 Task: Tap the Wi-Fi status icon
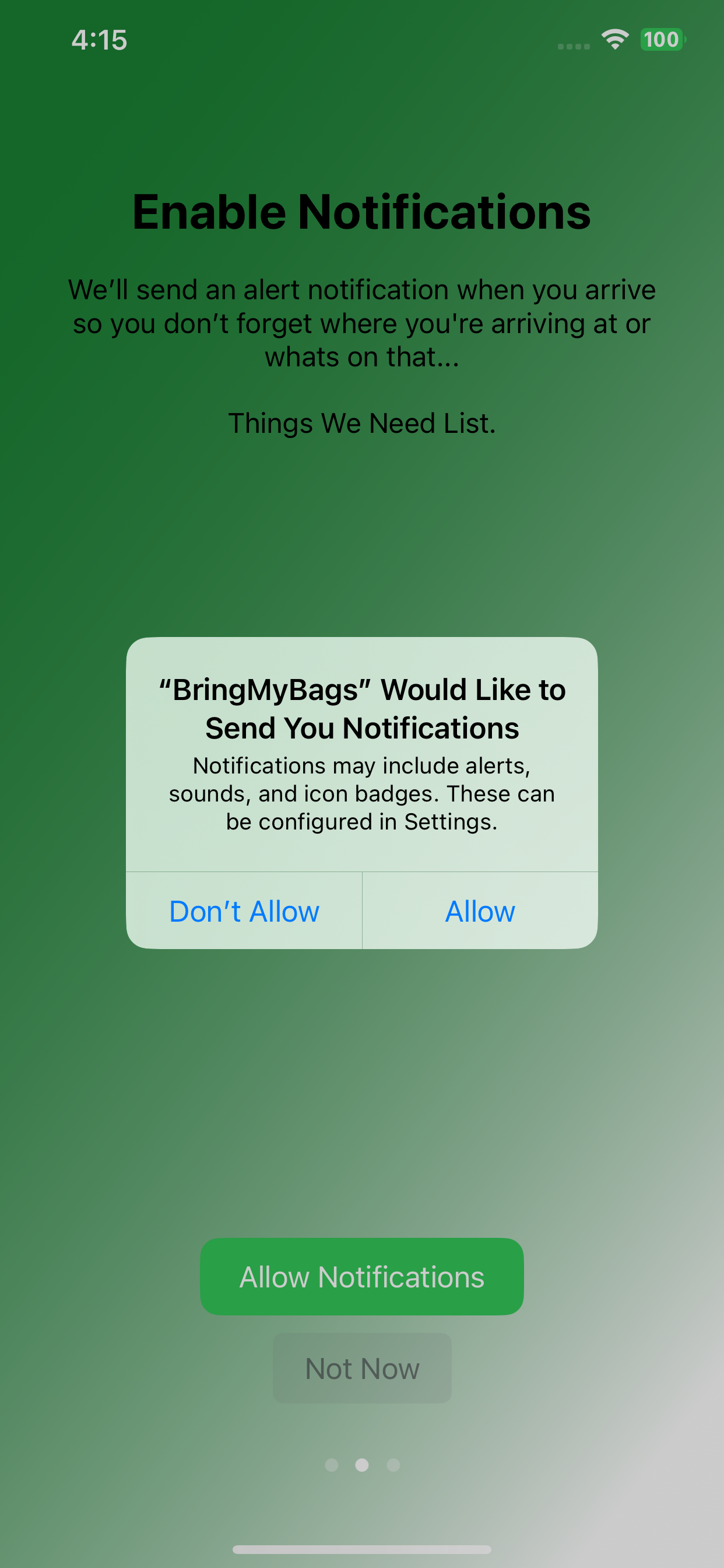(614, 39)
